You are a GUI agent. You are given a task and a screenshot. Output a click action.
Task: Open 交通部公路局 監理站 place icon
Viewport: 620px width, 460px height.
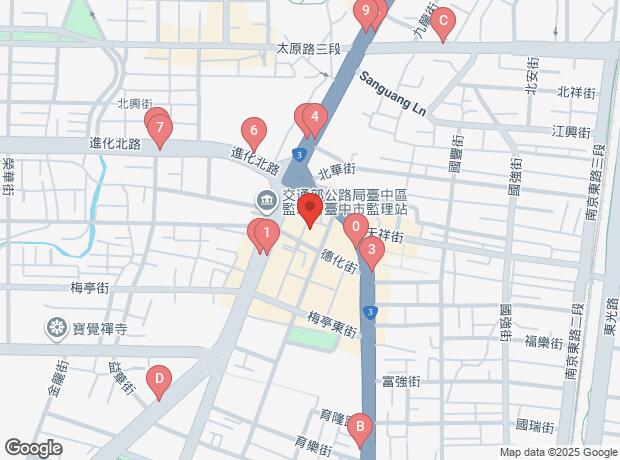(266, 200)
